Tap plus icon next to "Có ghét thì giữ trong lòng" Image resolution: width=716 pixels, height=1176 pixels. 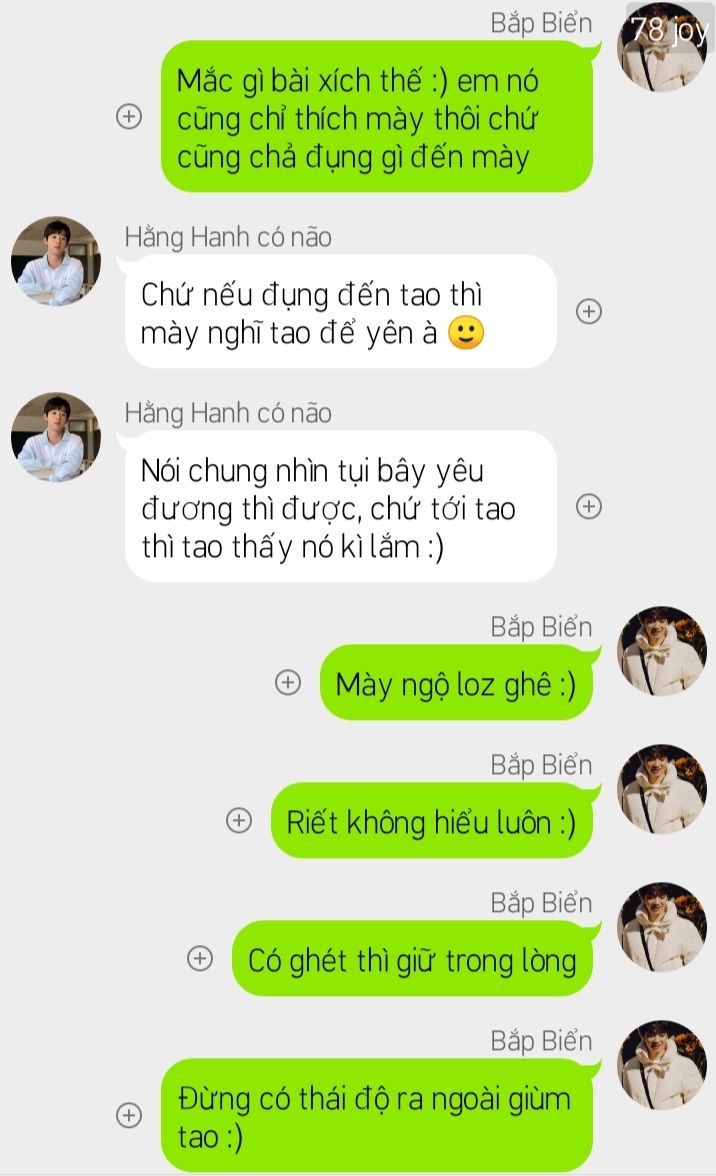click(201, 958)
